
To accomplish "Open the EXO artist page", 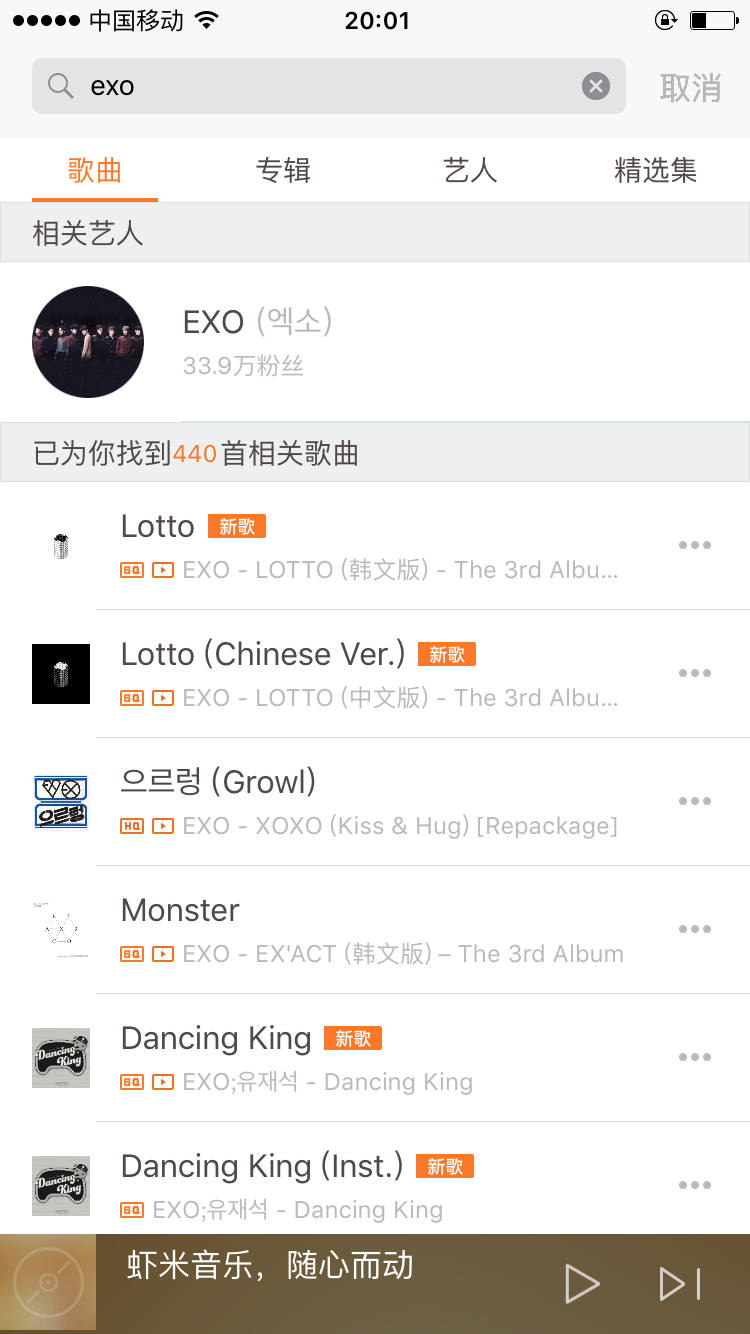I will point(257,342).
